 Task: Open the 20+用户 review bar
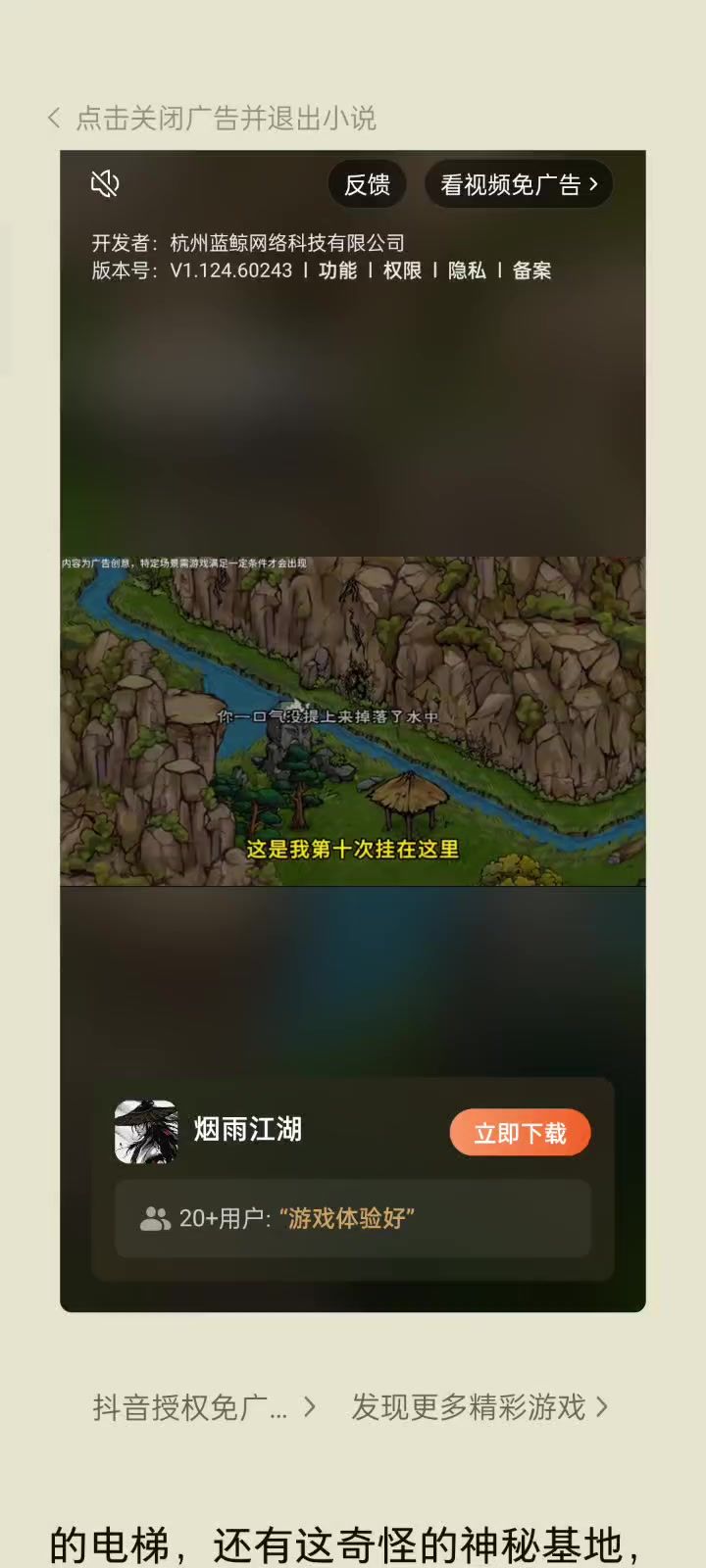point(353,1218)
